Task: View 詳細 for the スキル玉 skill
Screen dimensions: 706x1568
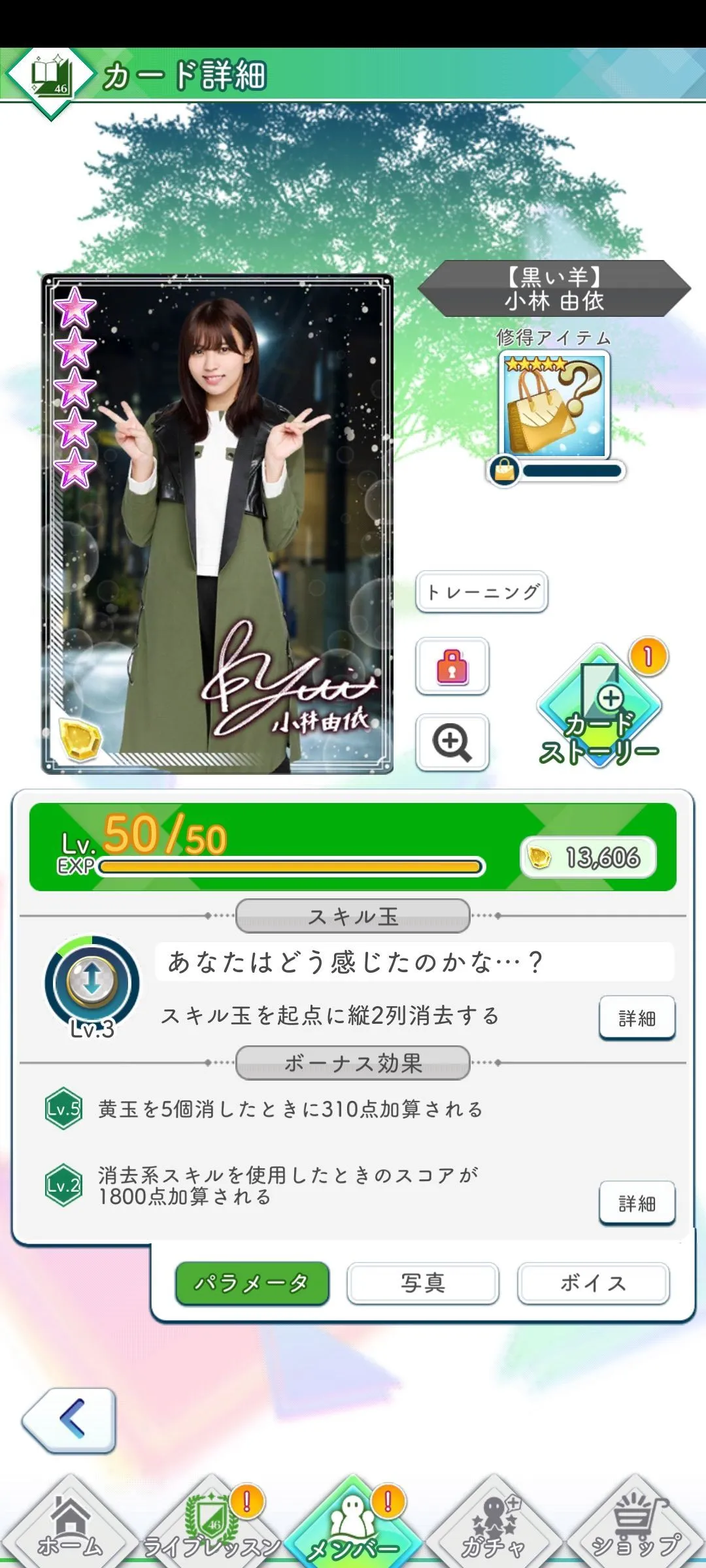Action: pyautogui.click(x=637, y=1018)
